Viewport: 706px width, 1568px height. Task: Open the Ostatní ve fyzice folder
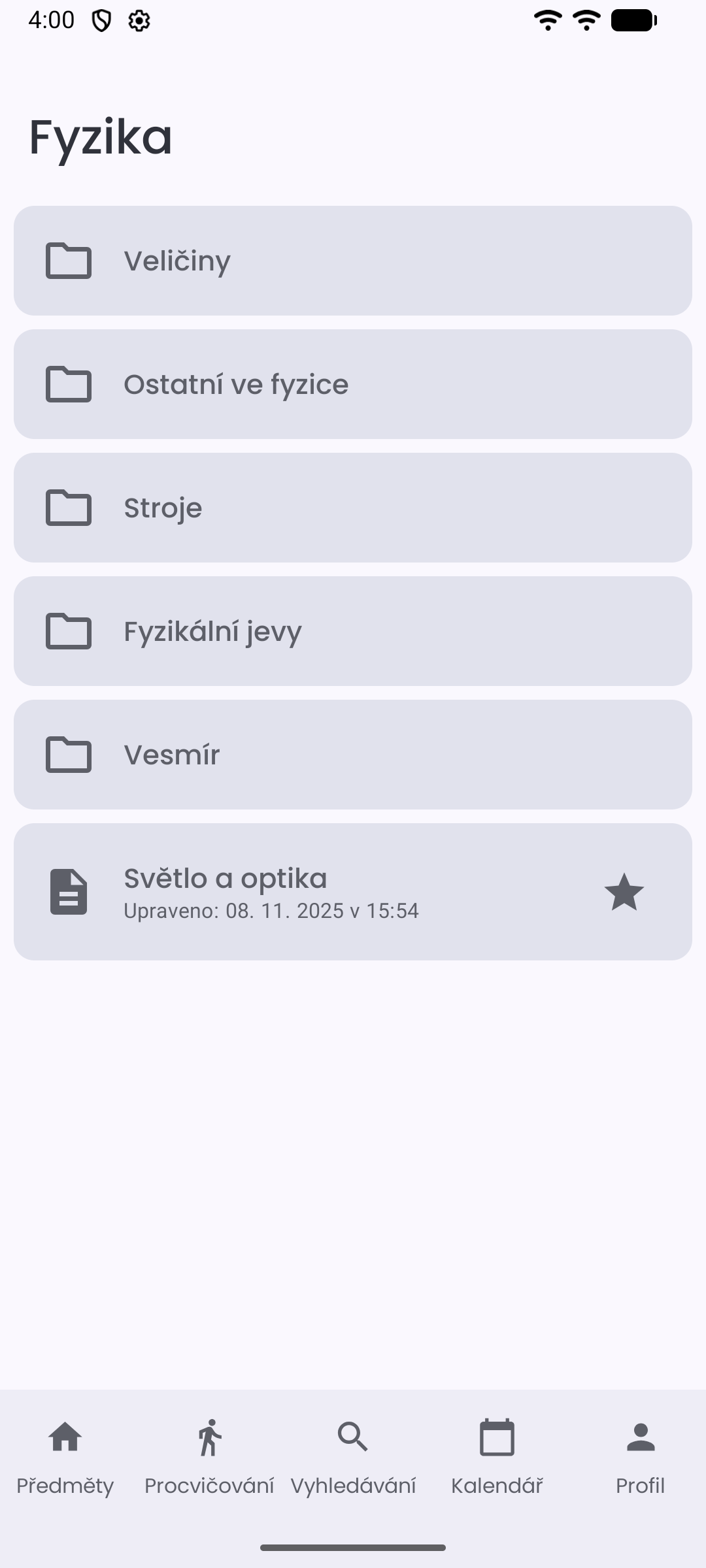(353, 384)
